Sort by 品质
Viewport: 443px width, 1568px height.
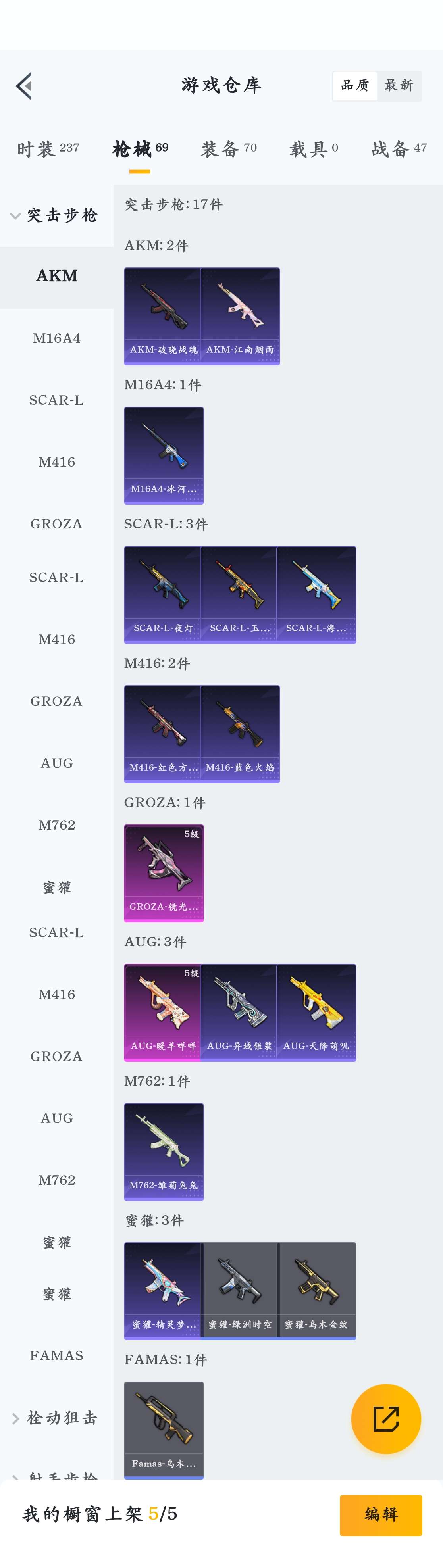[354, 85]
